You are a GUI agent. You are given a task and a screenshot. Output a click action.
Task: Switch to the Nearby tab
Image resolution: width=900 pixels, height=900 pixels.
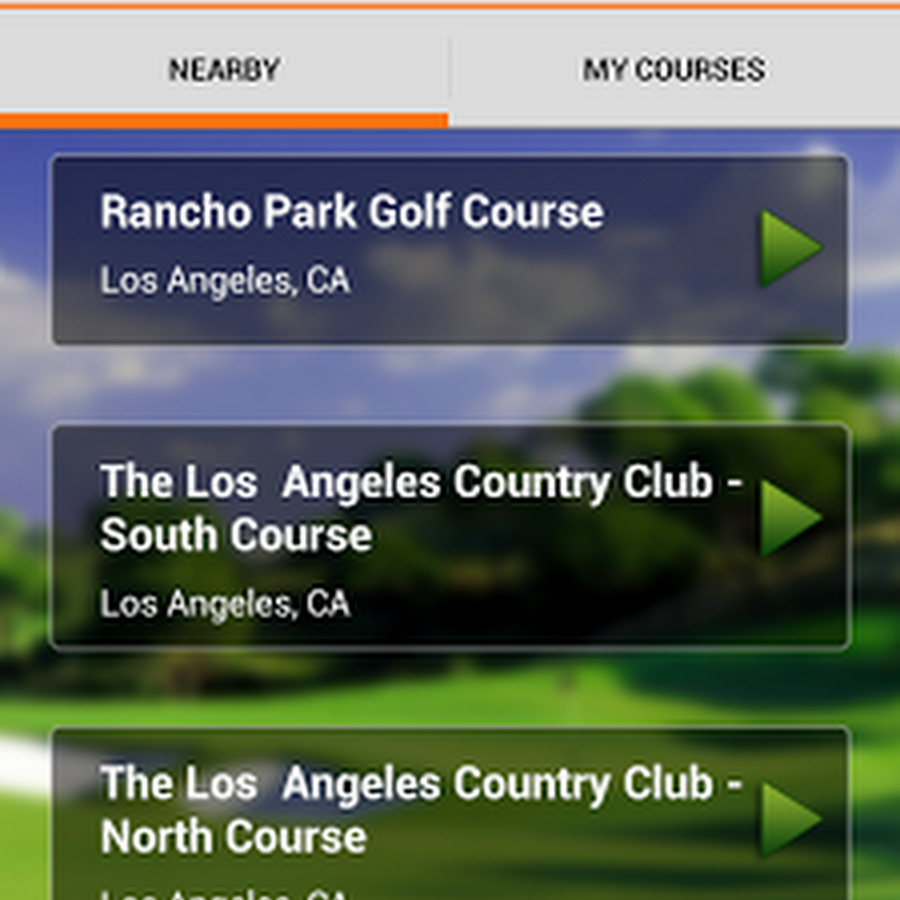(224, 70)
